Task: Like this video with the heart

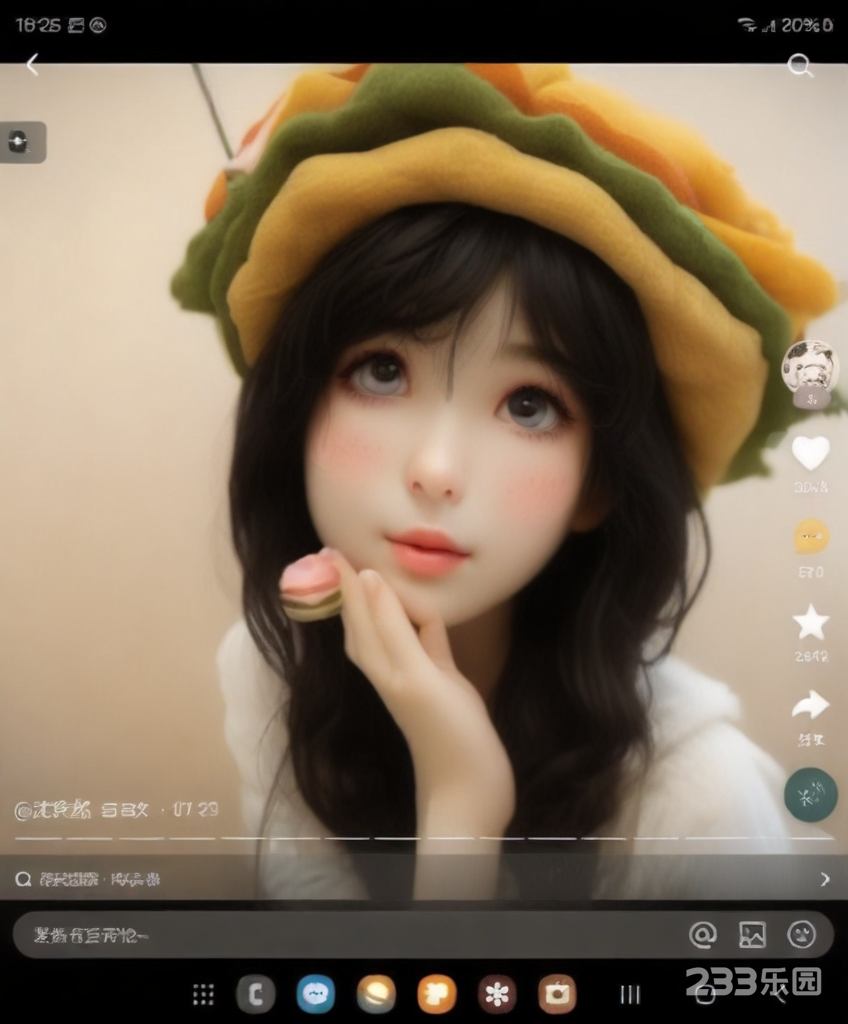Action: pyautogui.click(x=810, y=453)
